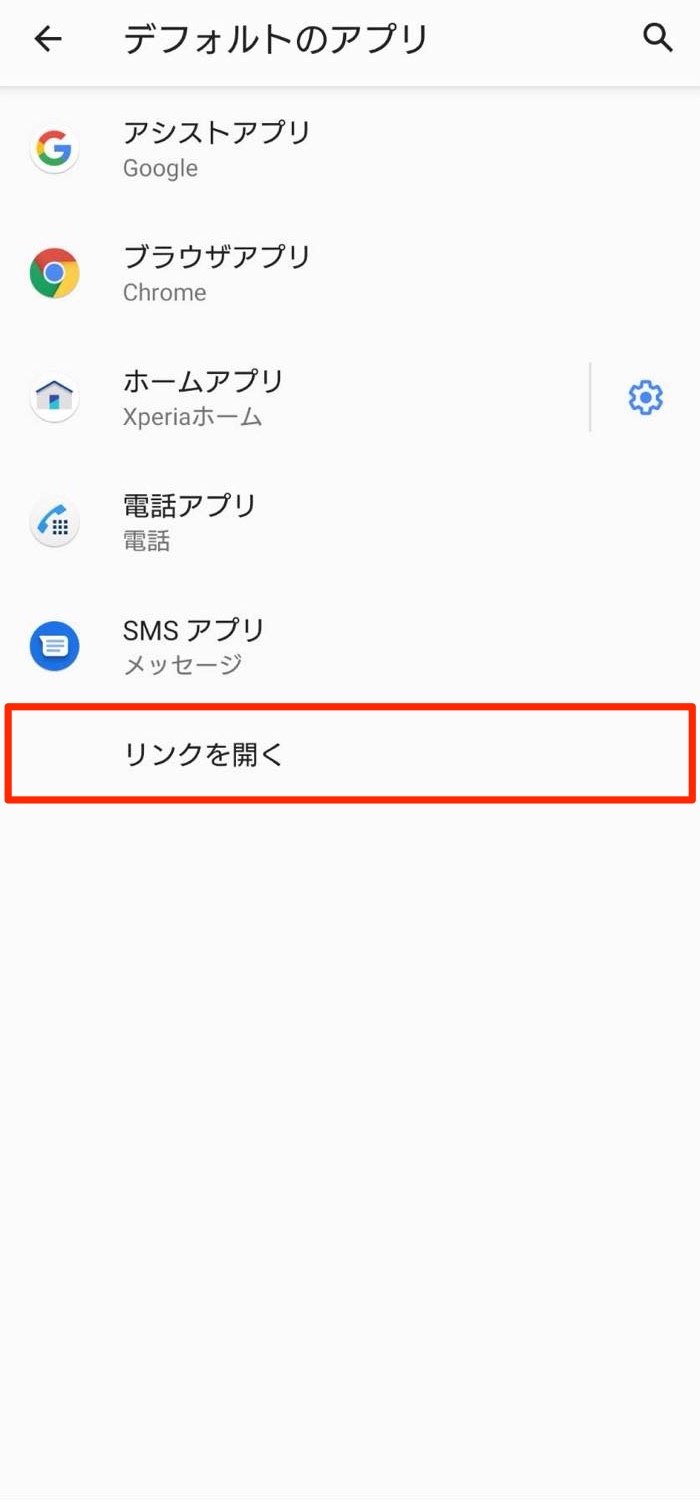The image size is (700, 1500).
Task: Go back from デフォルトのアプリ screen
Action: click(x=47, y=39)
